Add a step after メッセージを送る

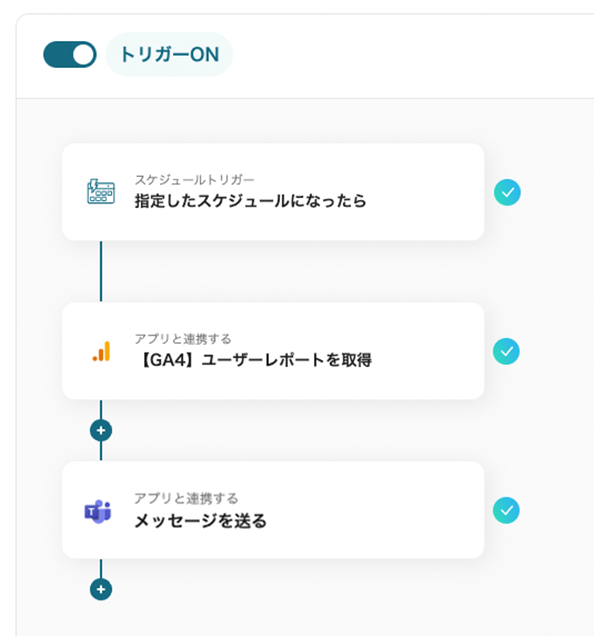pyautogui.click(x=101, y=589)
